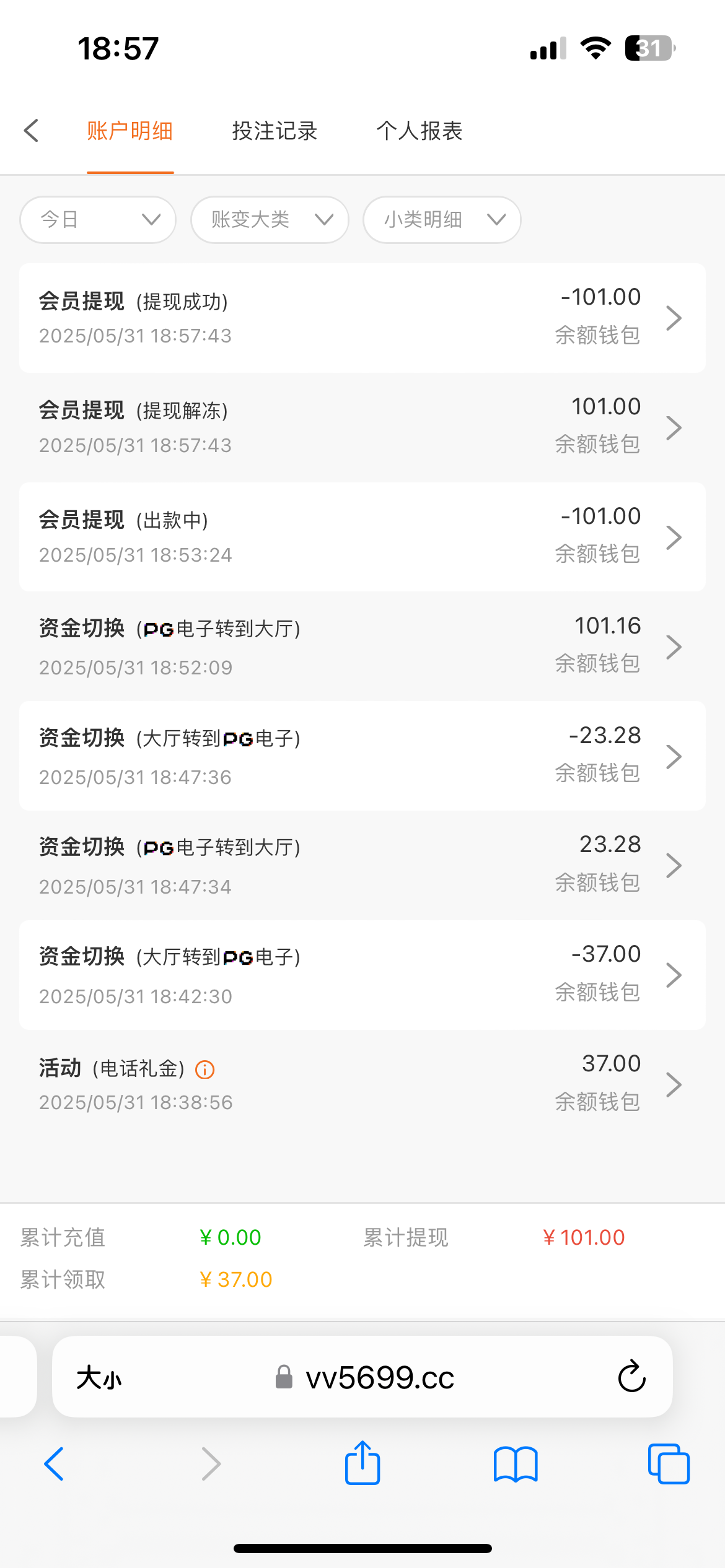This screenshot has width=725, height=1568.
Task: Expand the 今日 date dropdown
Action: click(98, 220)
